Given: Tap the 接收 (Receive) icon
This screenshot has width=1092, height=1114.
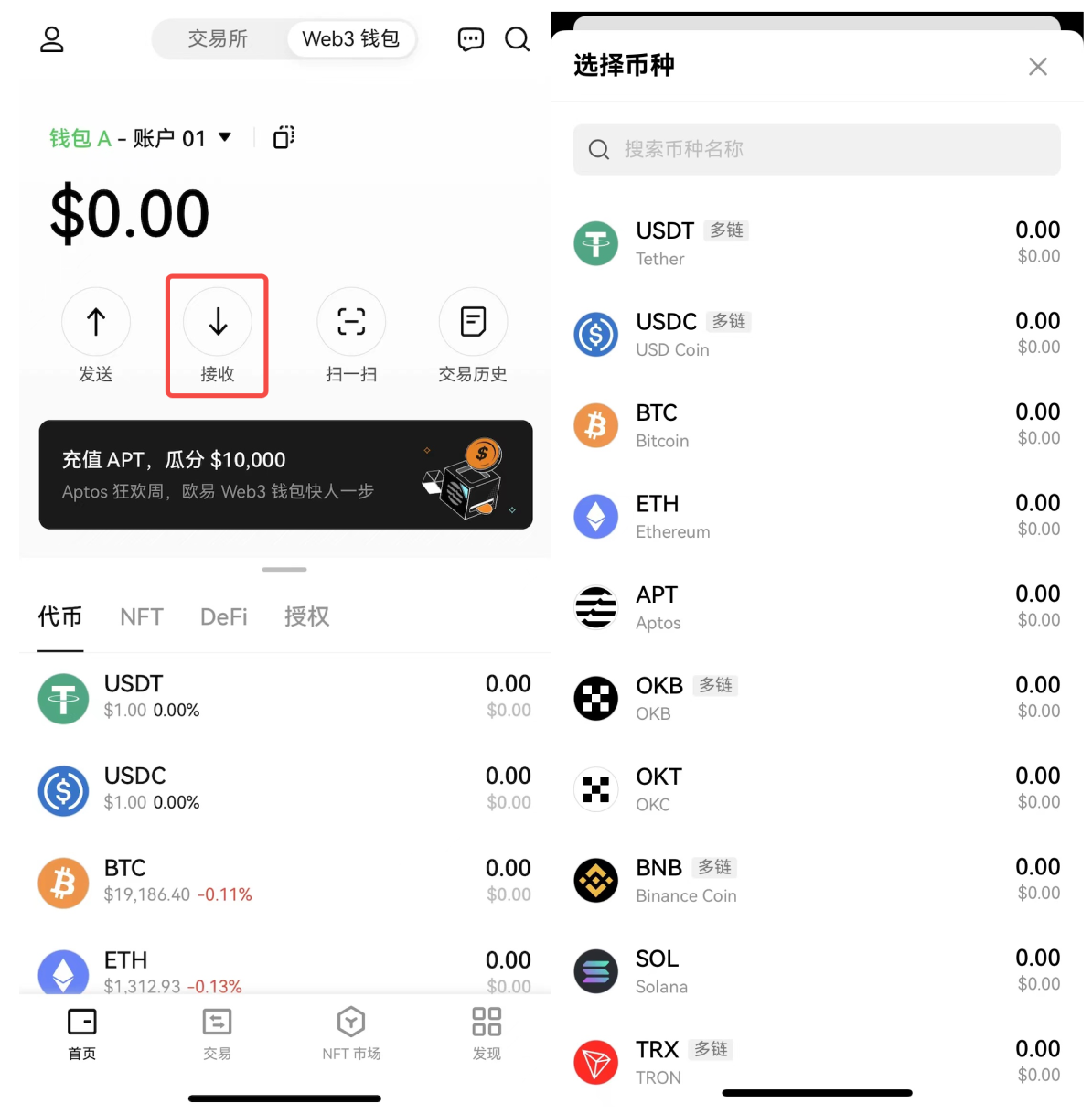Looking at the screenshot, I should click(x=217, y=322).
